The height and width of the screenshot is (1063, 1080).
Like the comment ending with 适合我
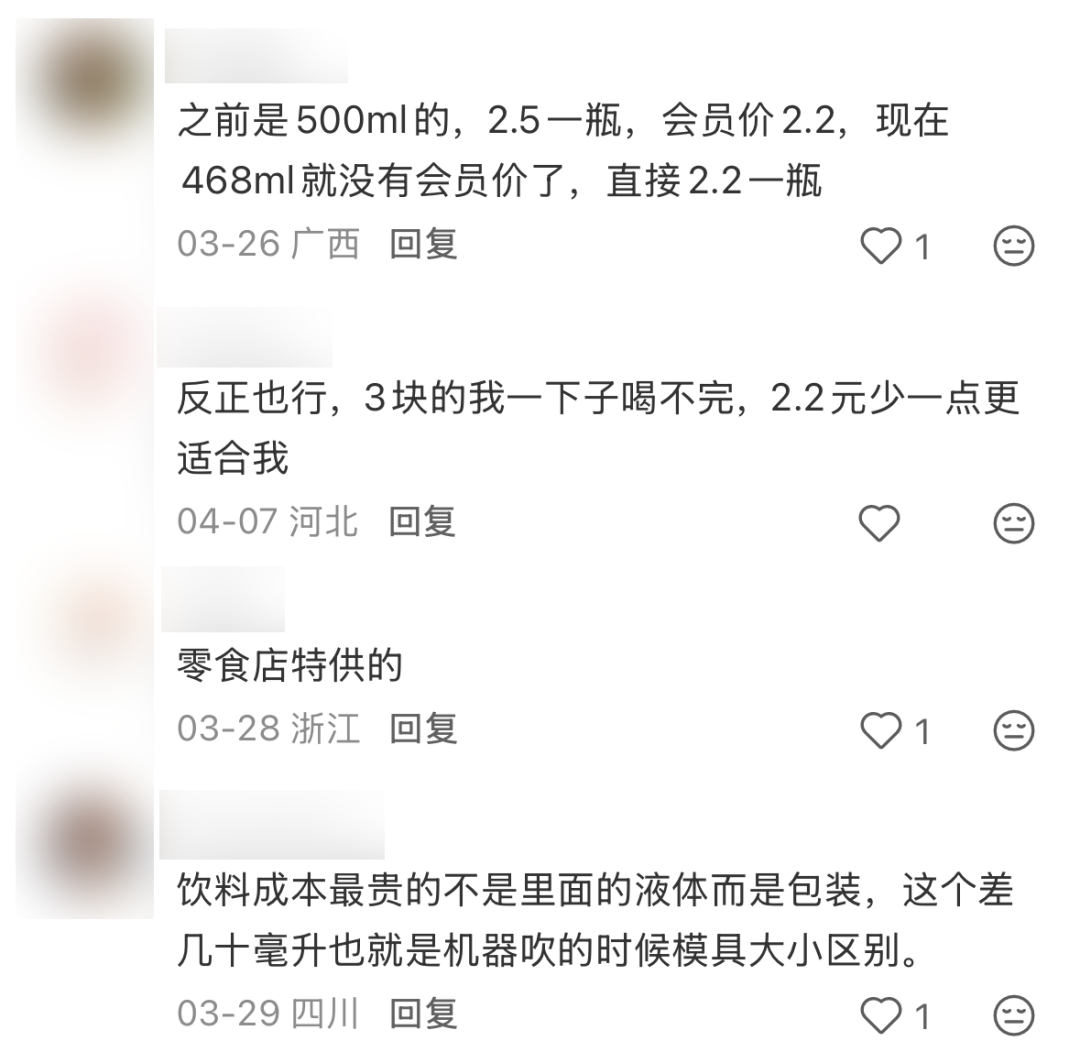click(x=881, y=523)
